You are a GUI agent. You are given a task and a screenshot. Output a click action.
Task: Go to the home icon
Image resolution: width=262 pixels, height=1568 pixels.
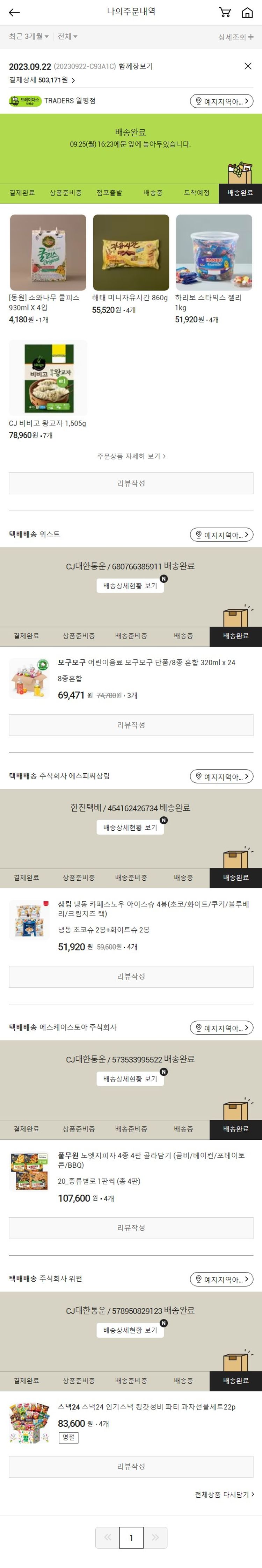coord(247,12)
